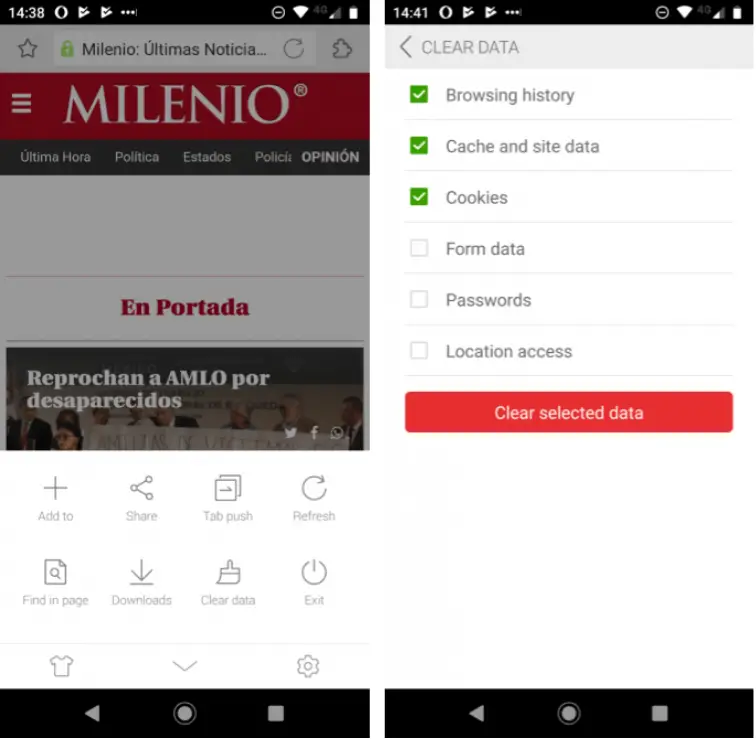756x739 pixels.
Task: Check the Location access option
Action: tap(419, 351)
